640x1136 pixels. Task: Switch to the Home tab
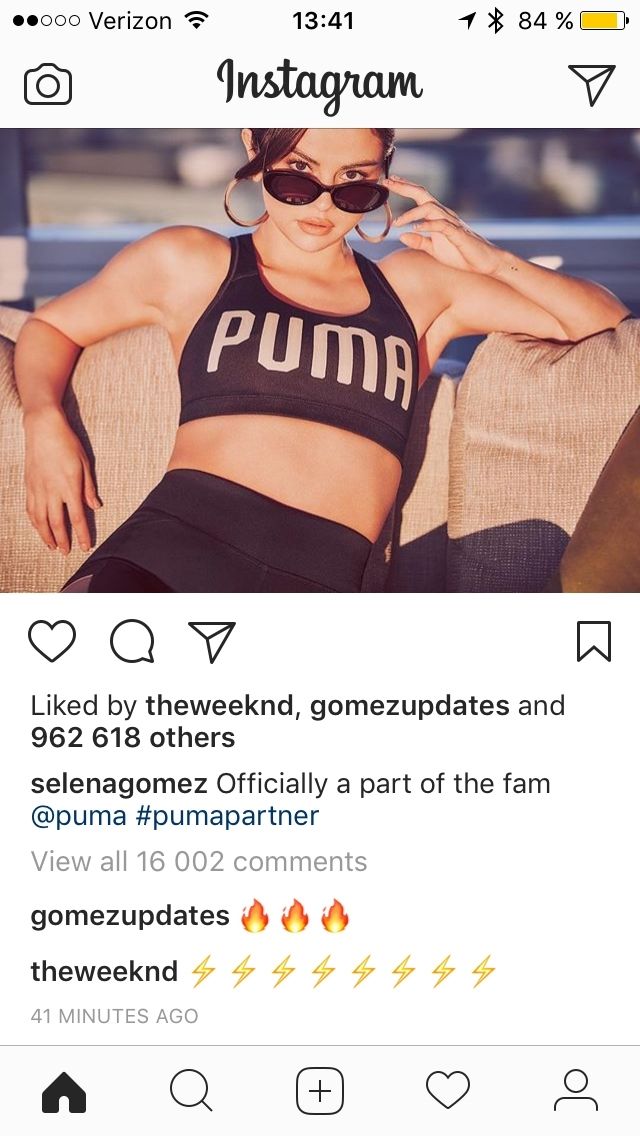[64, 1090]
